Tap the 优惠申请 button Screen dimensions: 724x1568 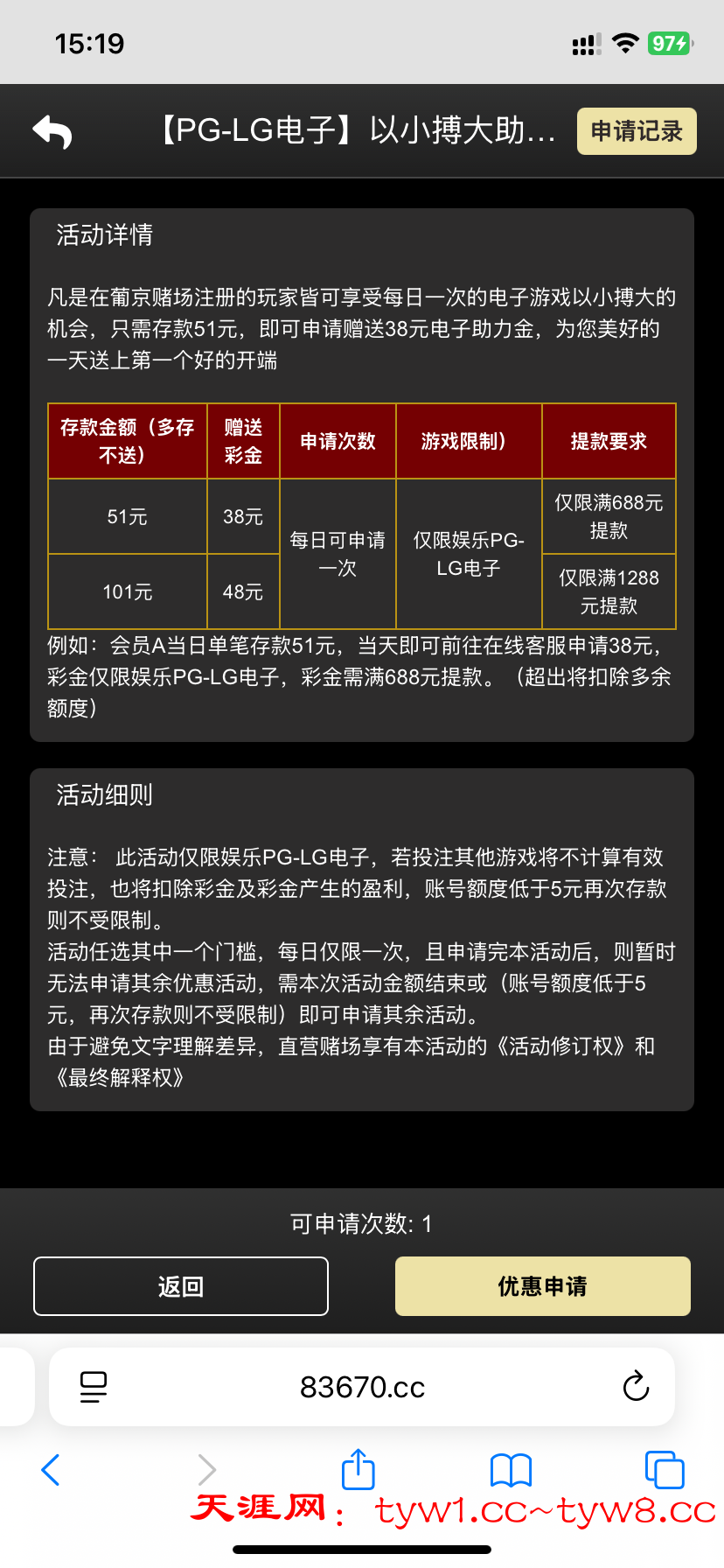[x=542, y=1286]
